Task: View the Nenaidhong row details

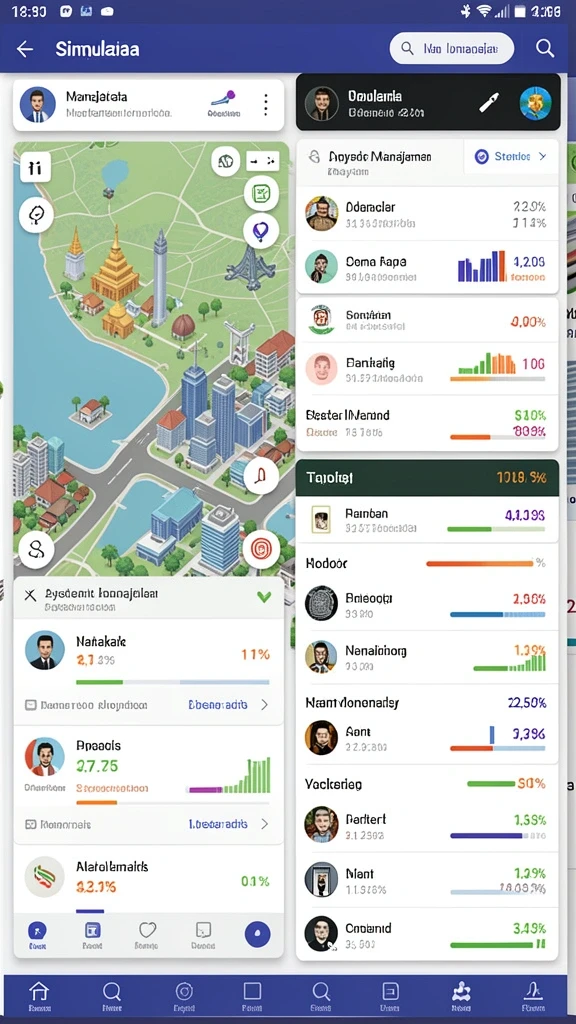Action: point(427,657)
